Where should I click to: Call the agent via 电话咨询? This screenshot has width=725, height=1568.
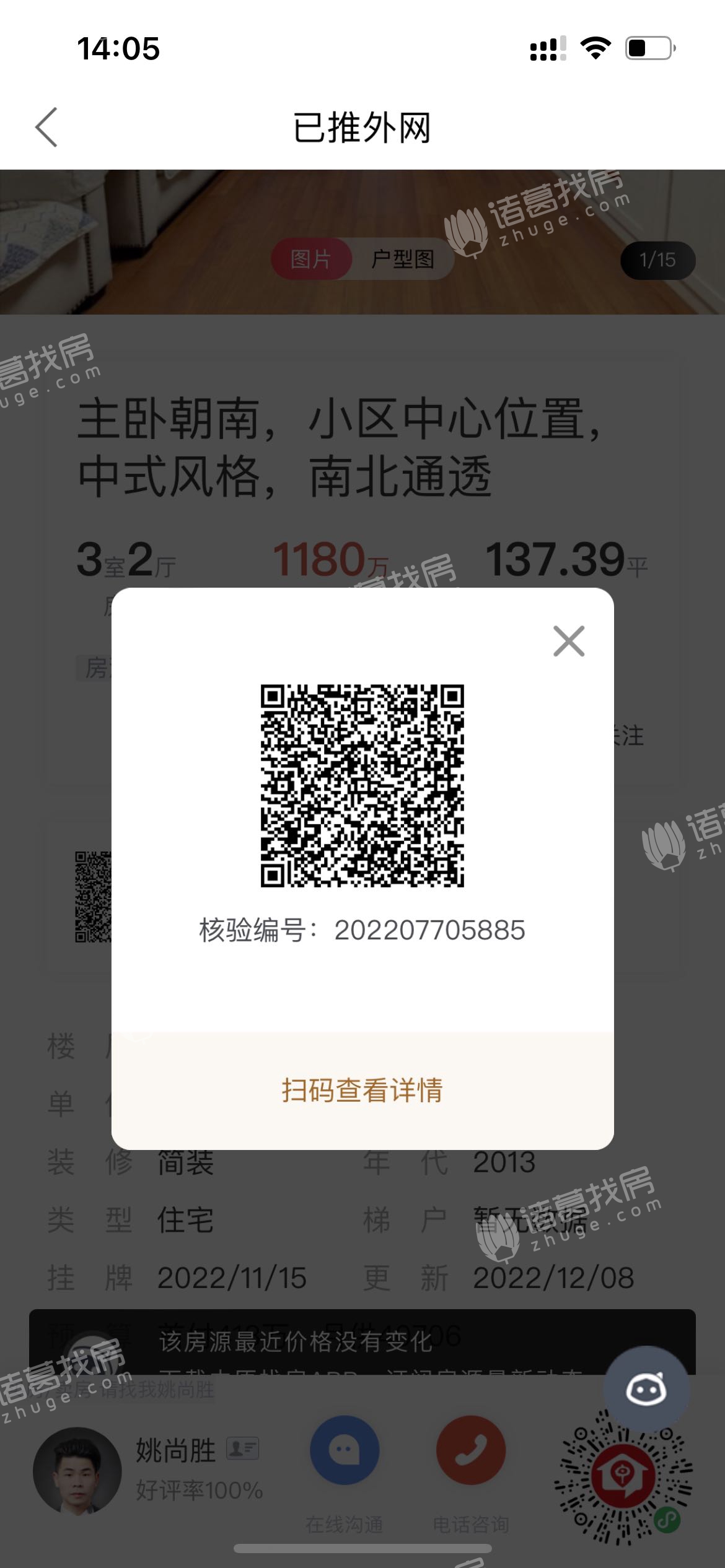coord(471,1452)
